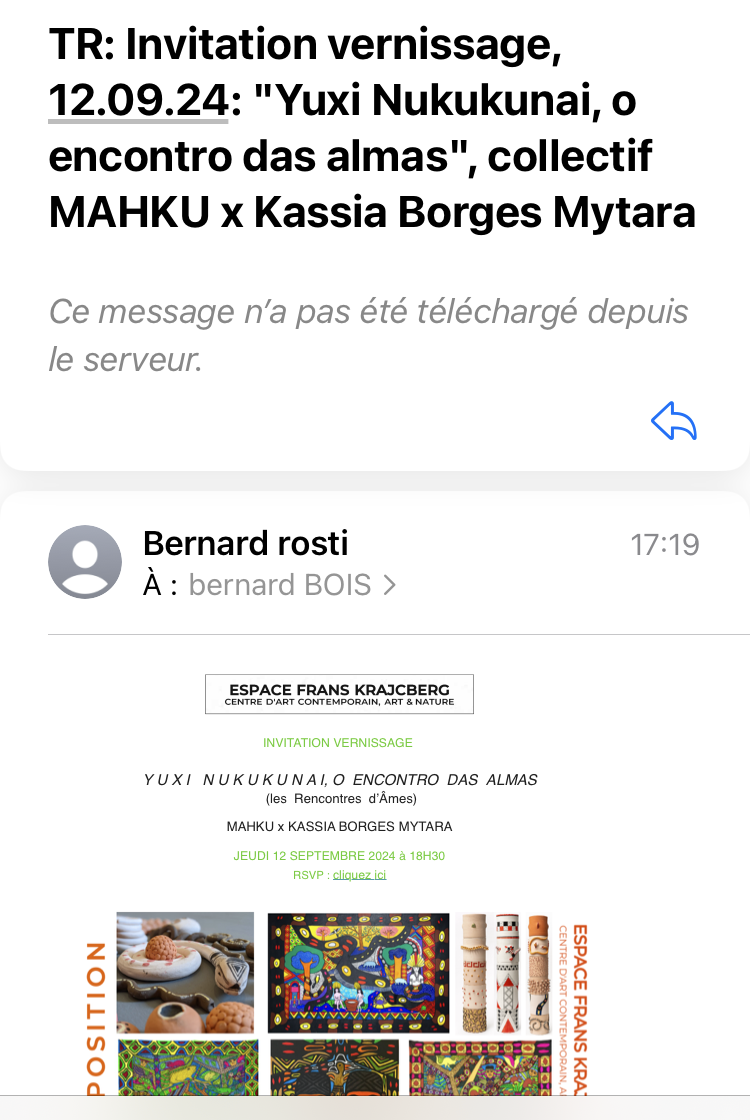750x1120 pixels.
Task: Open the RSVP "cliquez ici" link
Action: coord(359,875)
